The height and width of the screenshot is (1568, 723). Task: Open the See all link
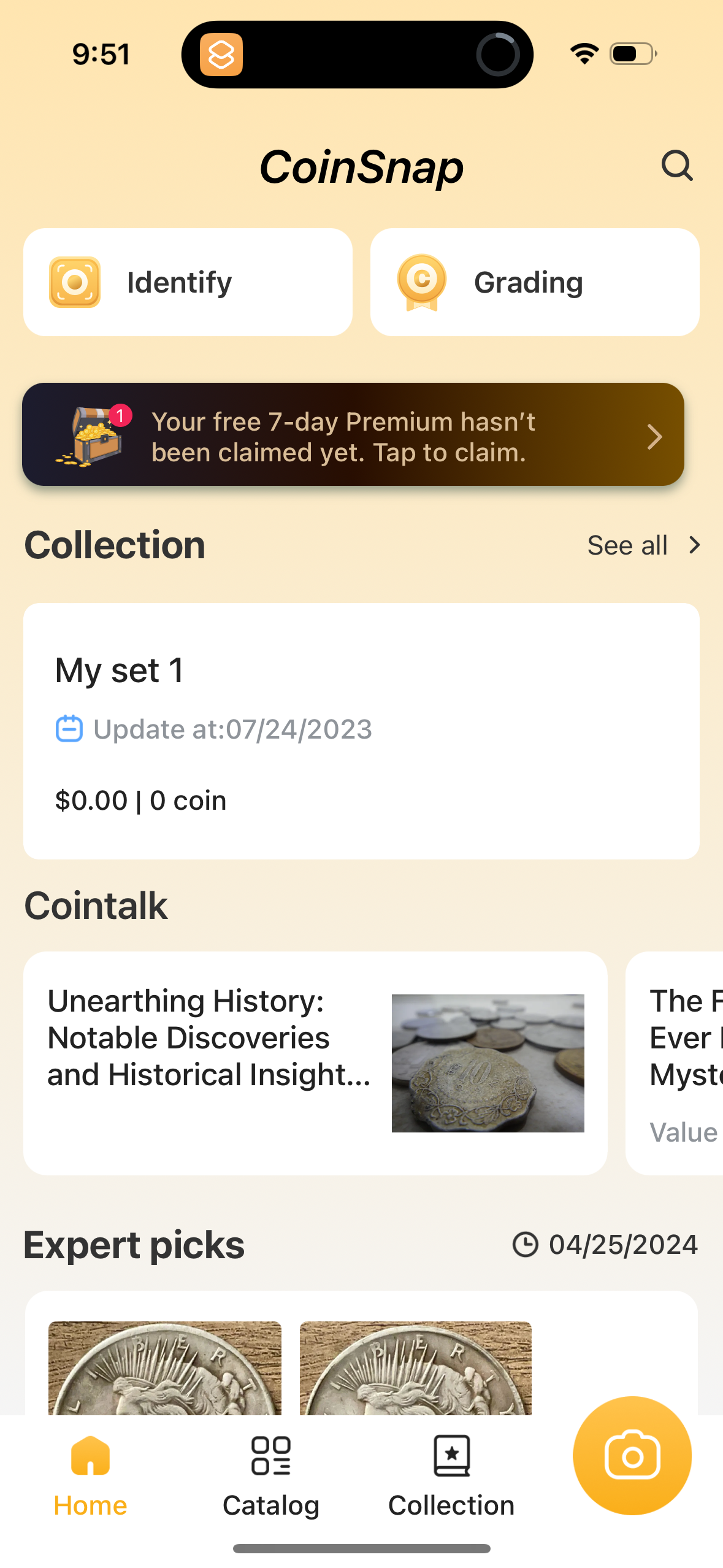coord(627,544)
